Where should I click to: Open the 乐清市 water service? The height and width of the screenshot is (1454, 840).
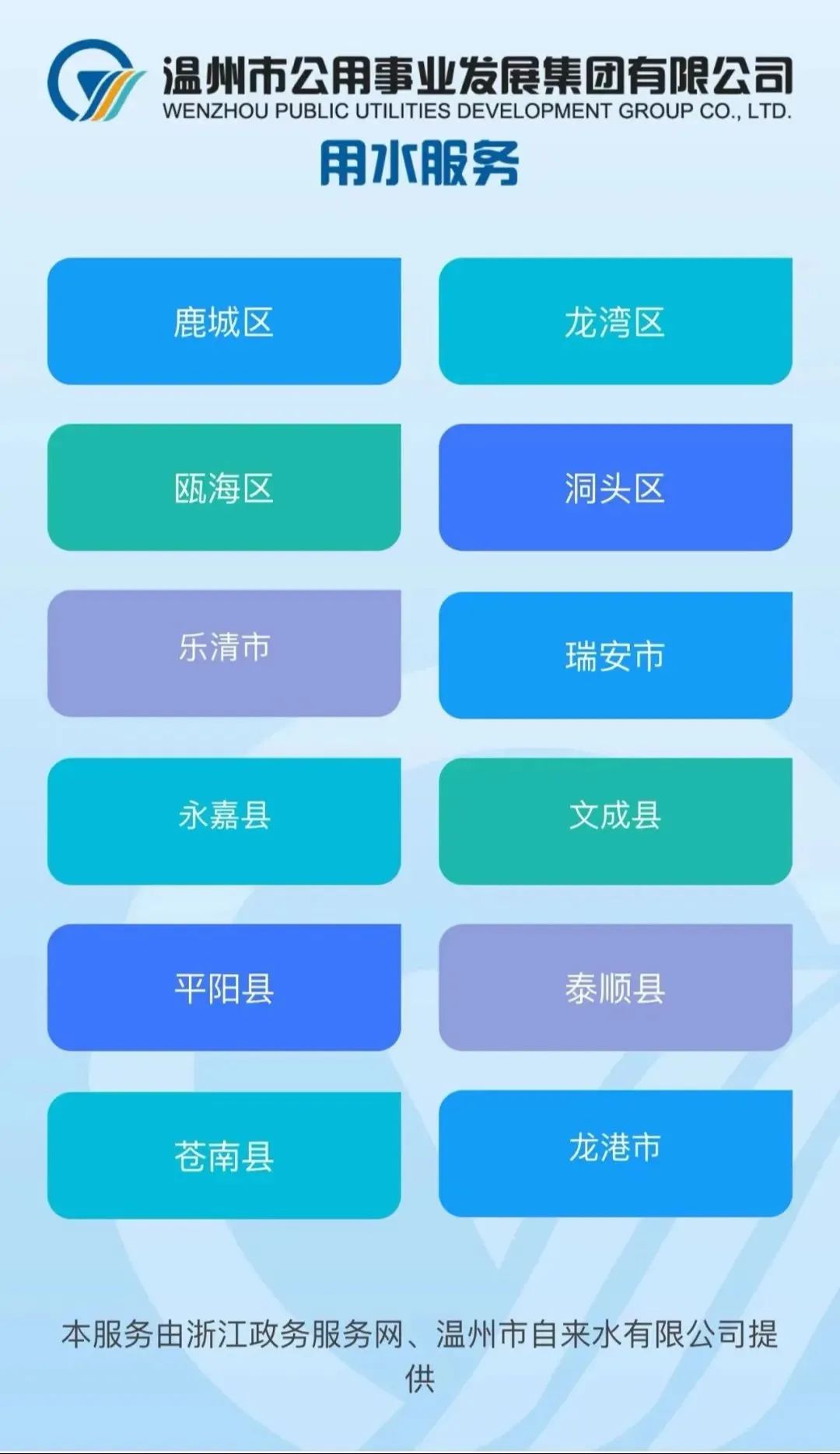(x=224, y=653)
